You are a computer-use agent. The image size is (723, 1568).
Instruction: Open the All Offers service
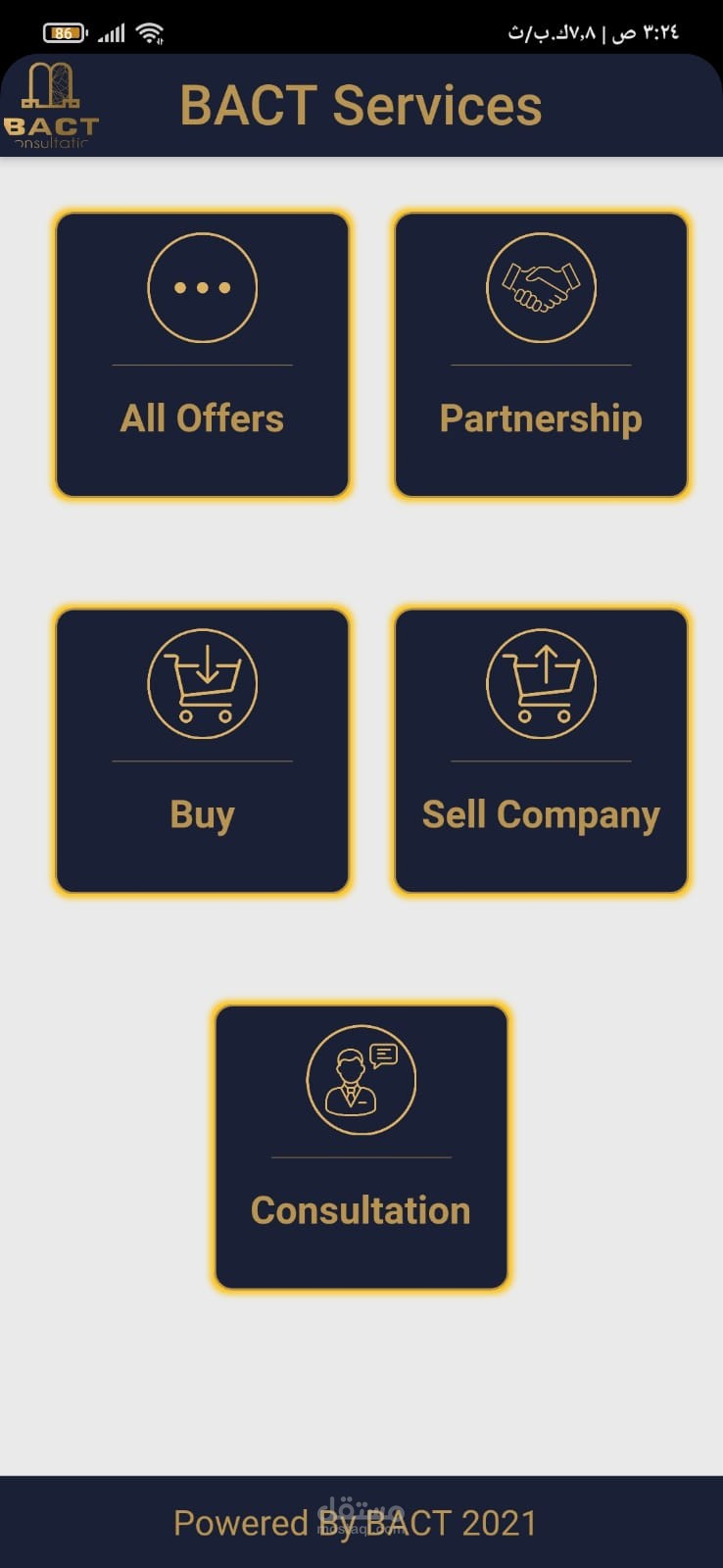202,355
